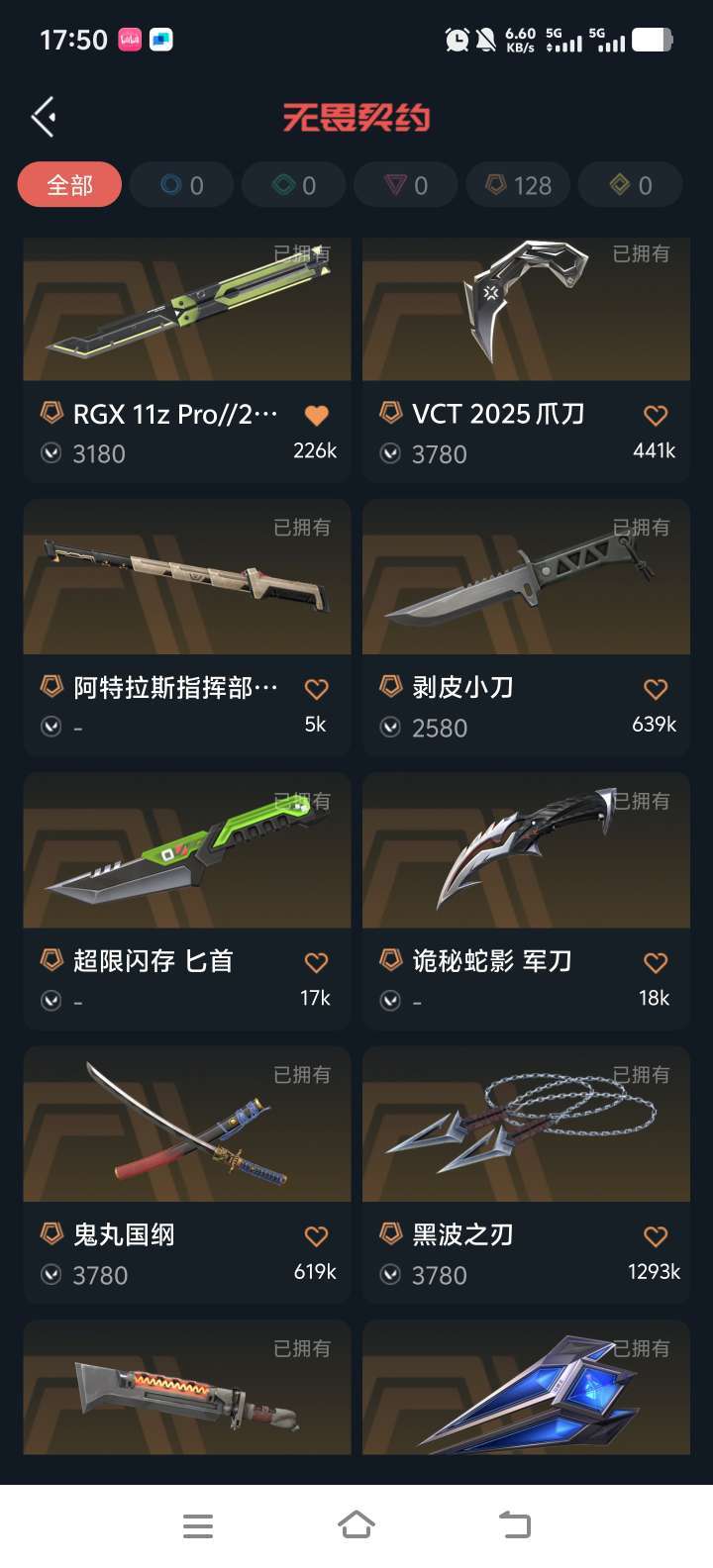713x1568 pixels.
Task: Favorite the 黑波之刃 skin
Action: tap(655, 1236)
